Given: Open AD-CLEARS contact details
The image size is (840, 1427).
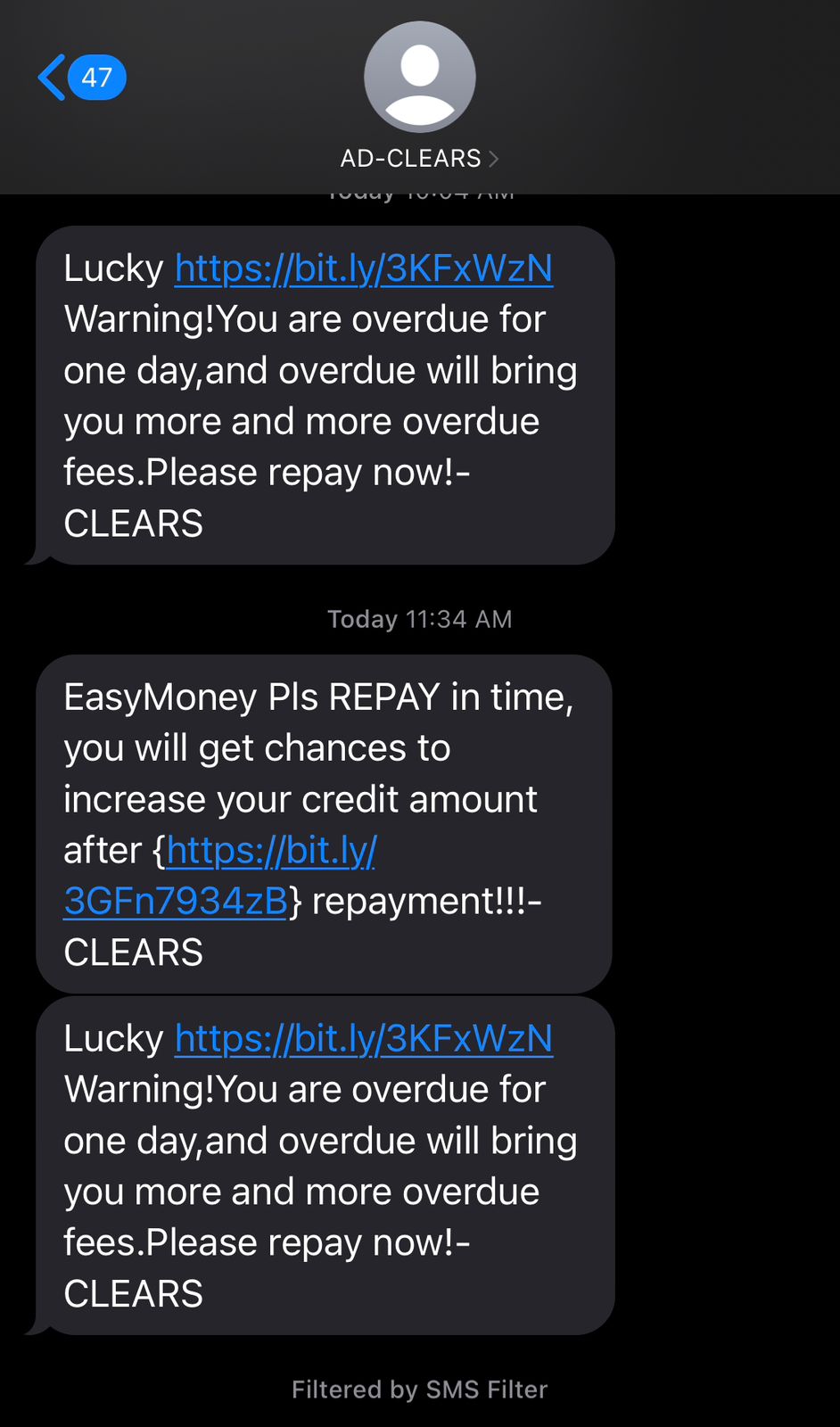Looking at the screenshot, I should pyautogui.click(x=419, y=159).
